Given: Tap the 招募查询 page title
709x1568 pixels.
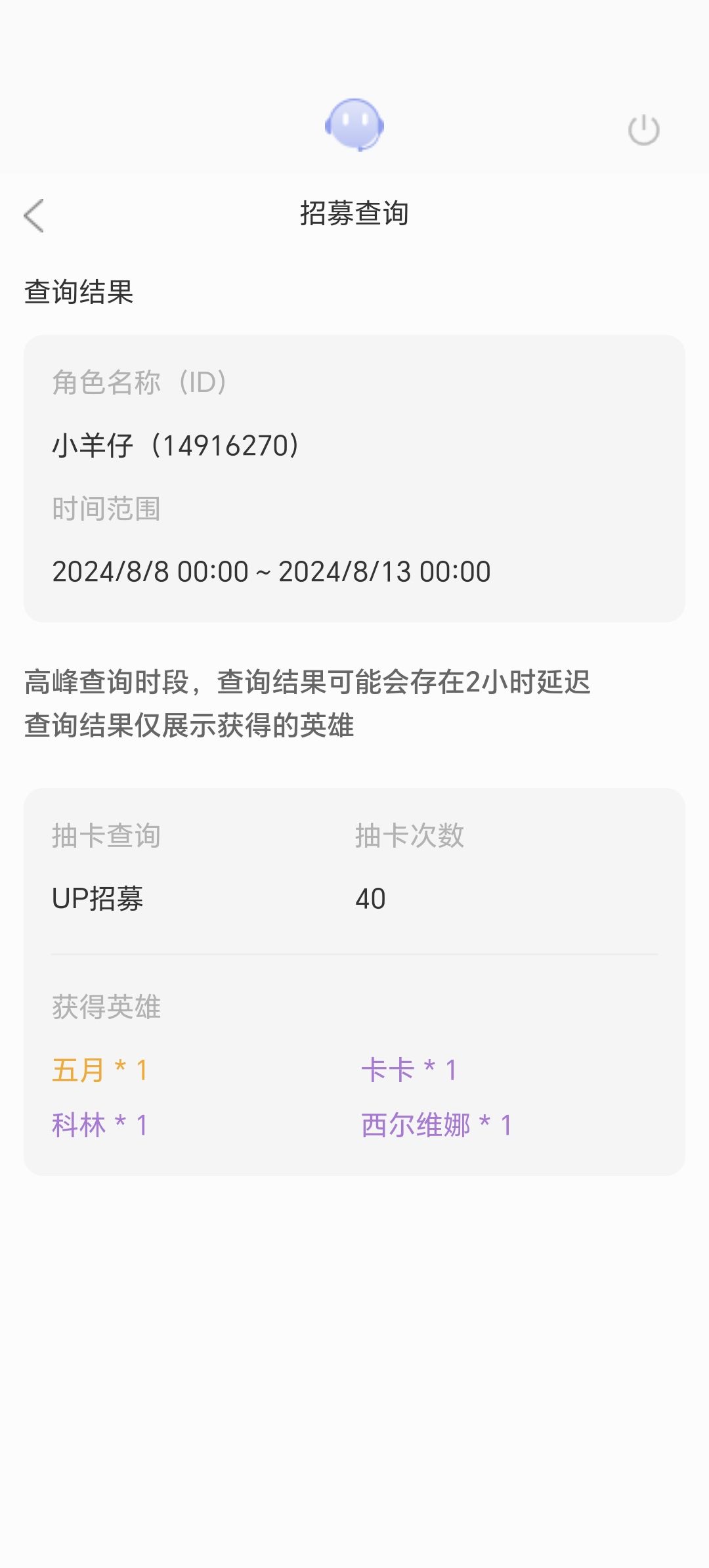Looking at the screenshot, I should click(354, 213).
